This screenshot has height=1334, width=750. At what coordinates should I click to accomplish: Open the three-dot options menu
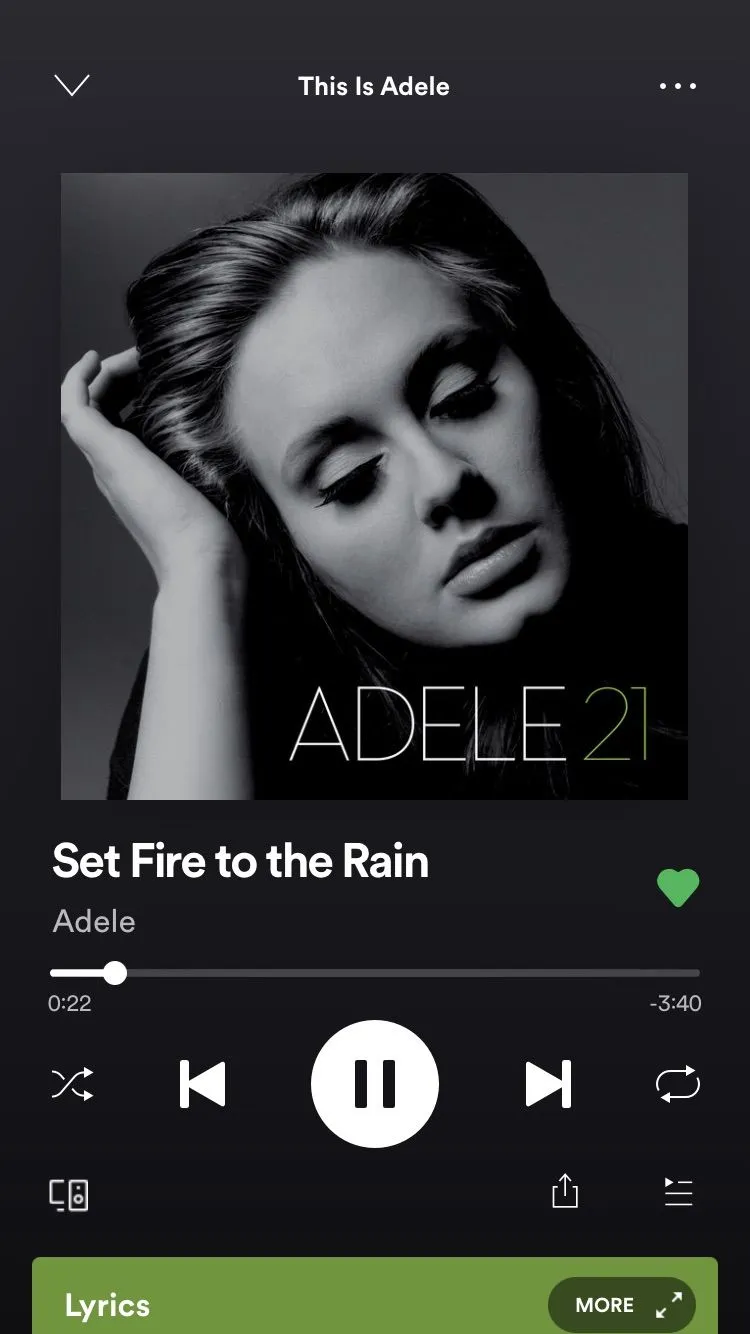[x=678, y=86]
